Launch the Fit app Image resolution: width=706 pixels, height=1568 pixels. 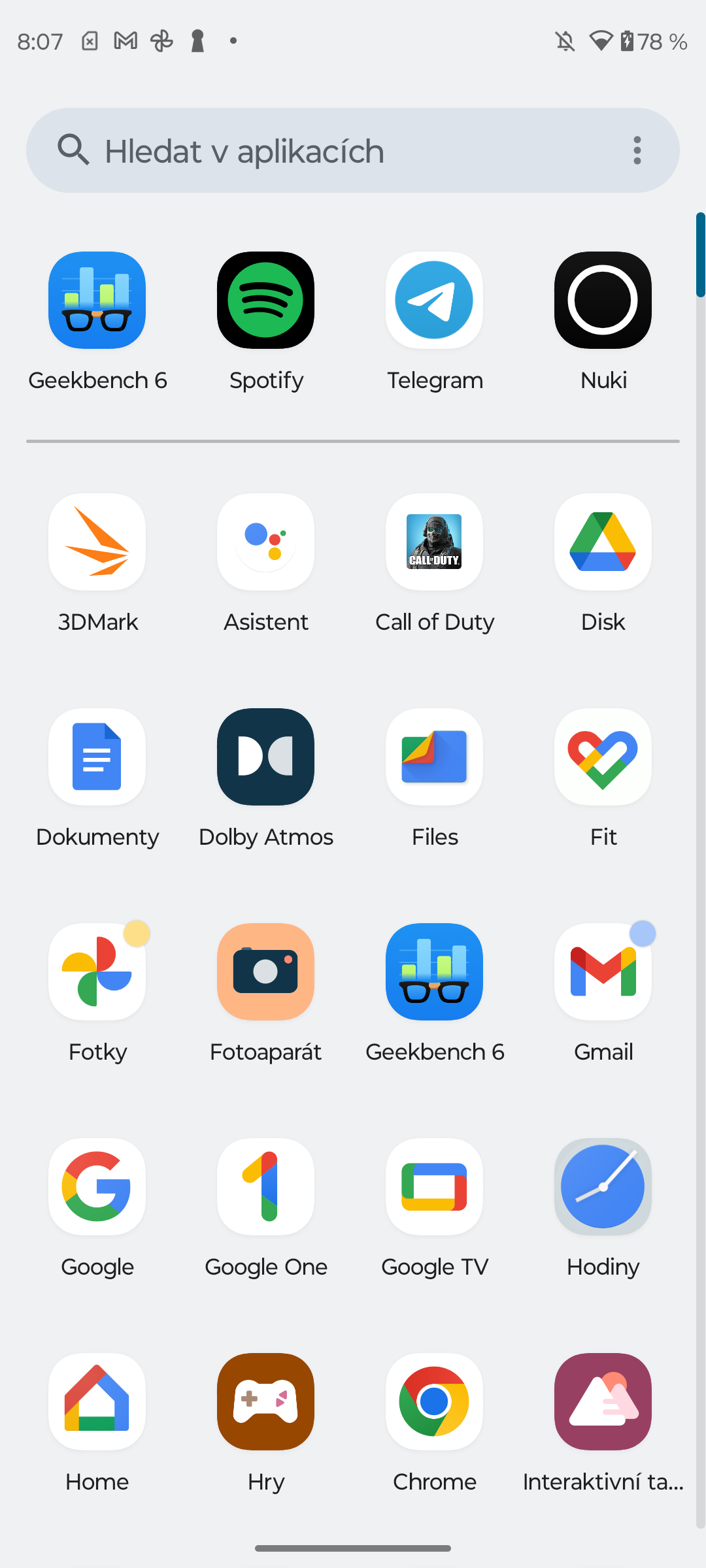click(x=603, y=757)
